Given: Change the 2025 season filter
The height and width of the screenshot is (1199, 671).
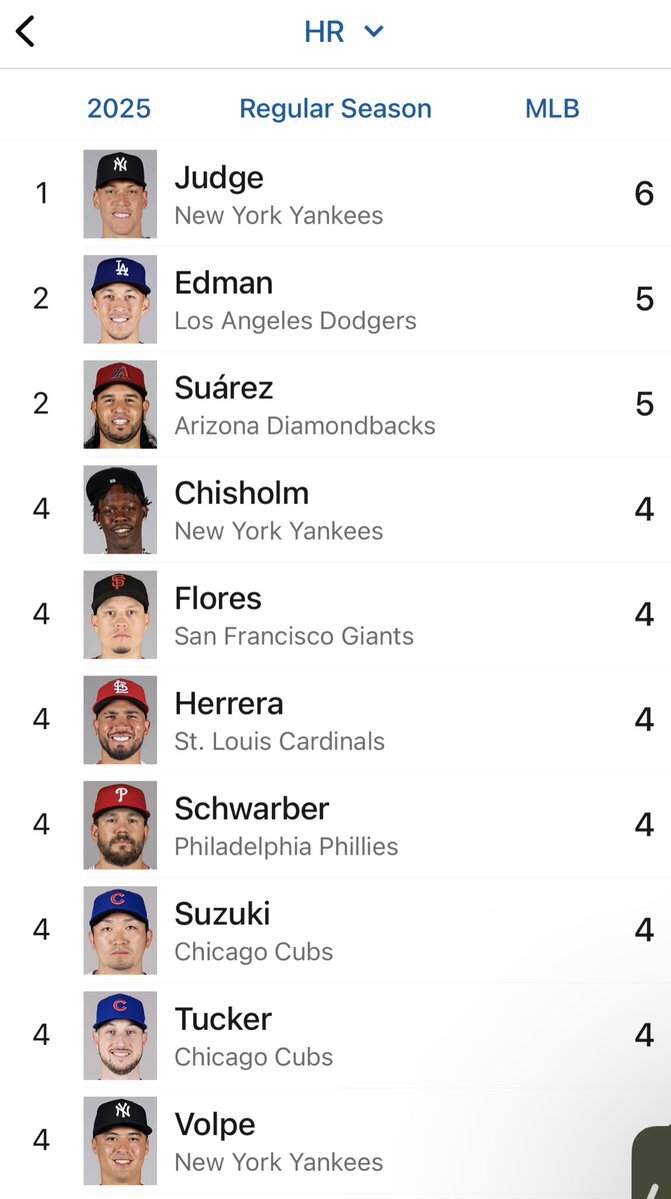Looking at the screenshot, I should [119, 108].
